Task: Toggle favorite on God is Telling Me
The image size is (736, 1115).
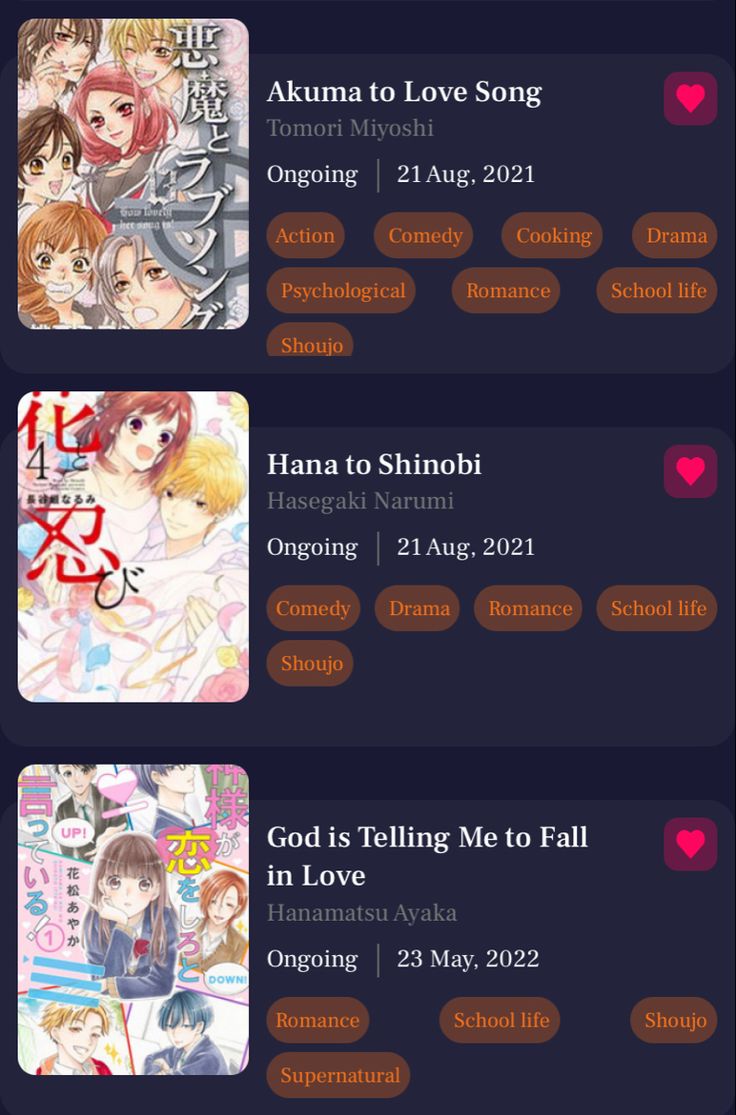Action: tap(690, 843)
